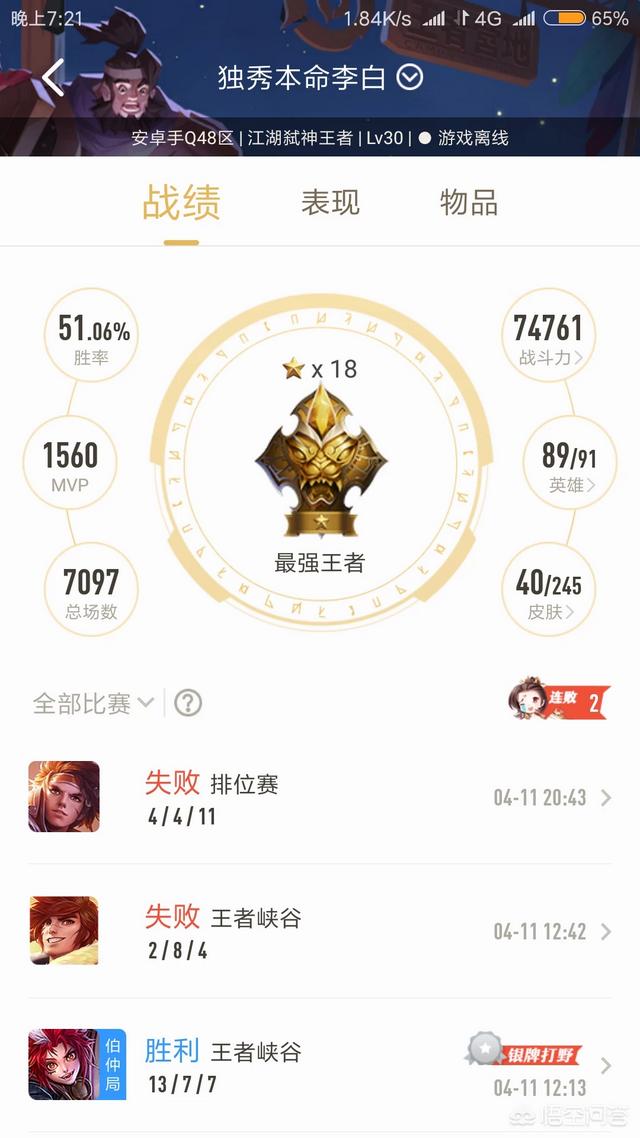Image resolution: width=640 pixels, height=1138 pixels.
Task: Tap the question mark help icon
Action: 188,703
